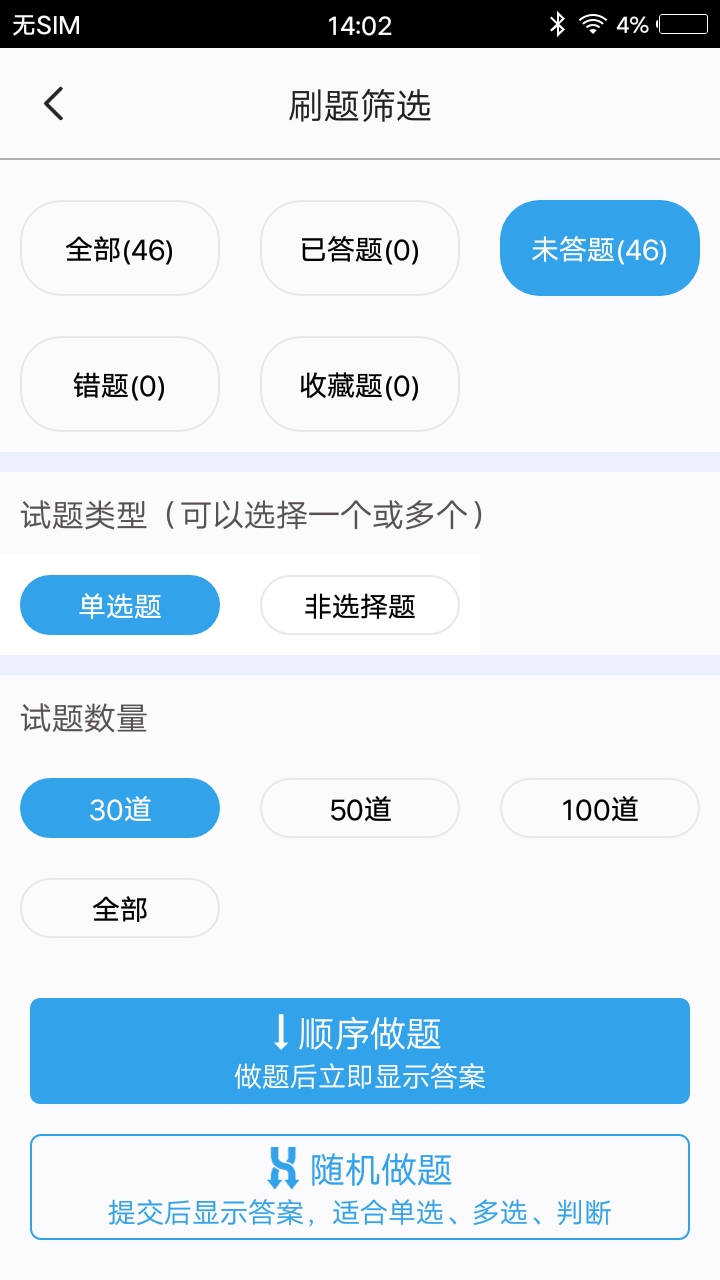This screenshot has height=1280, width=720.
Task: Start 随机做题 random practice
Action: [x=360, y=1187]
